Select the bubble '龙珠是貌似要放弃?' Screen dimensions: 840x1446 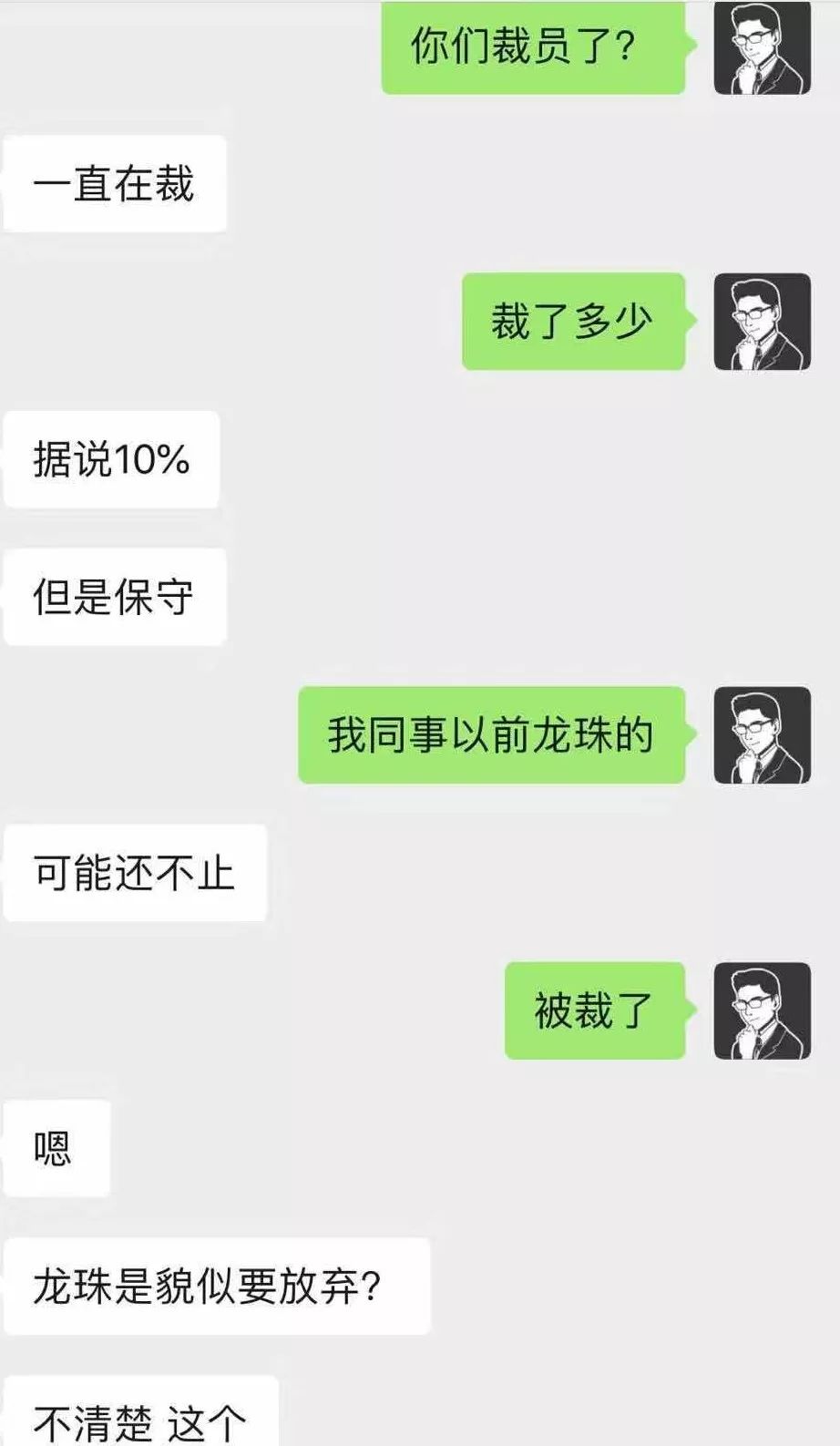click(x=214, y=1285)
